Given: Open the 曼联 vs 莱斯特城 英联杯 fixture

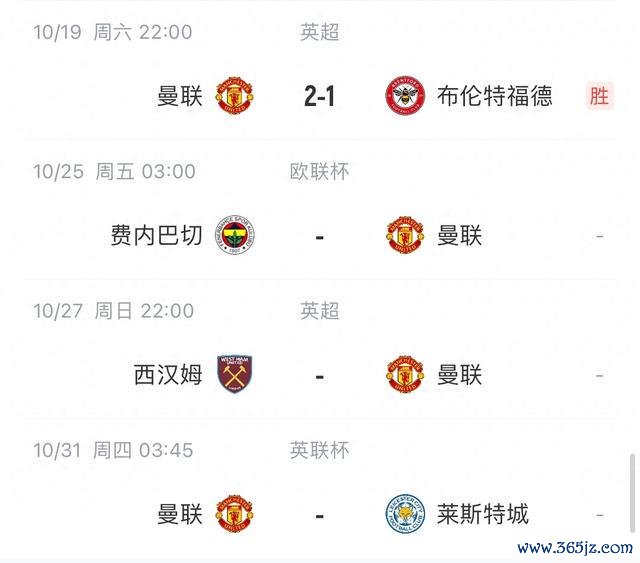Looking at the screenshot, I should (319, 515).
